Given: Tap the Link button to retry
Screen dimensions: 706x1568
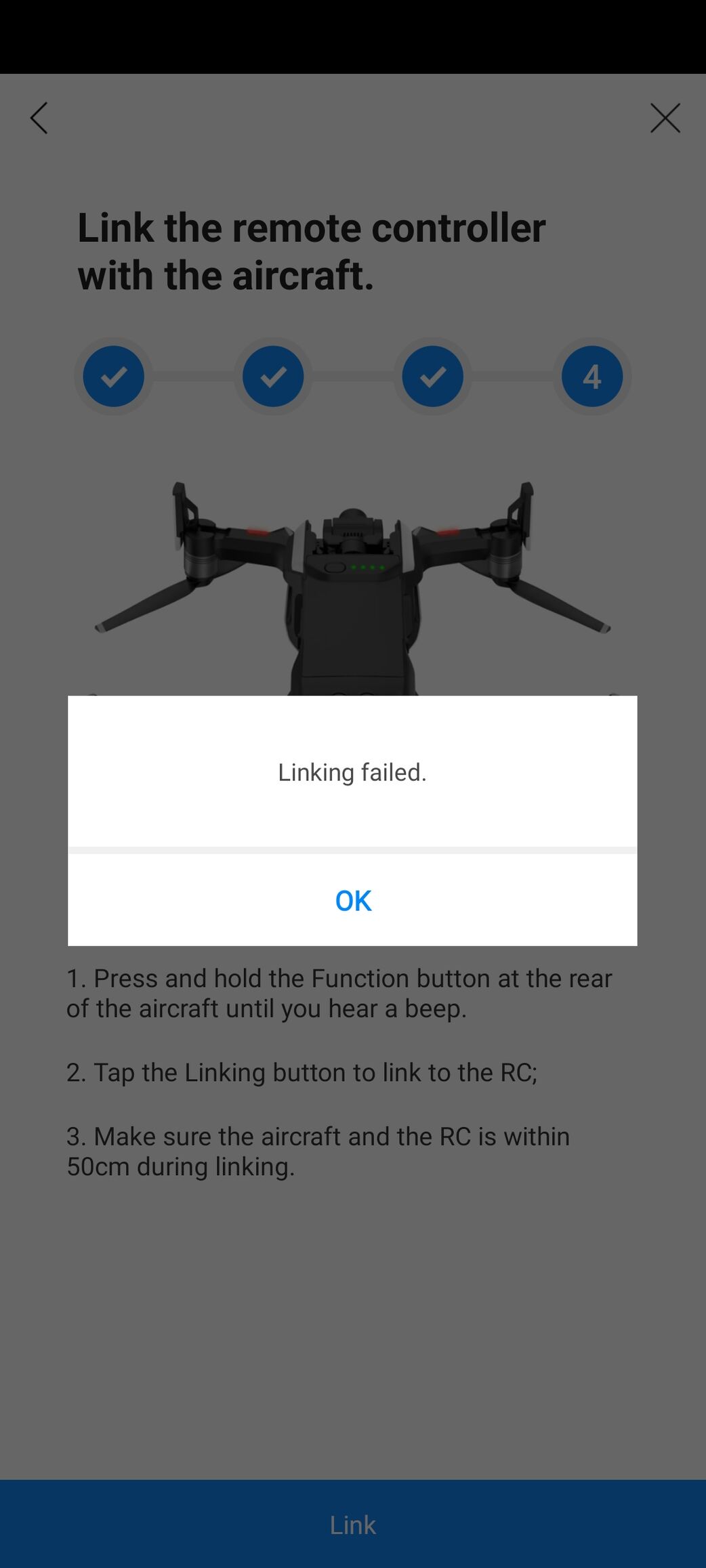Looking at the screenshot, I should pyautogui.click(x=353, y=1524).
